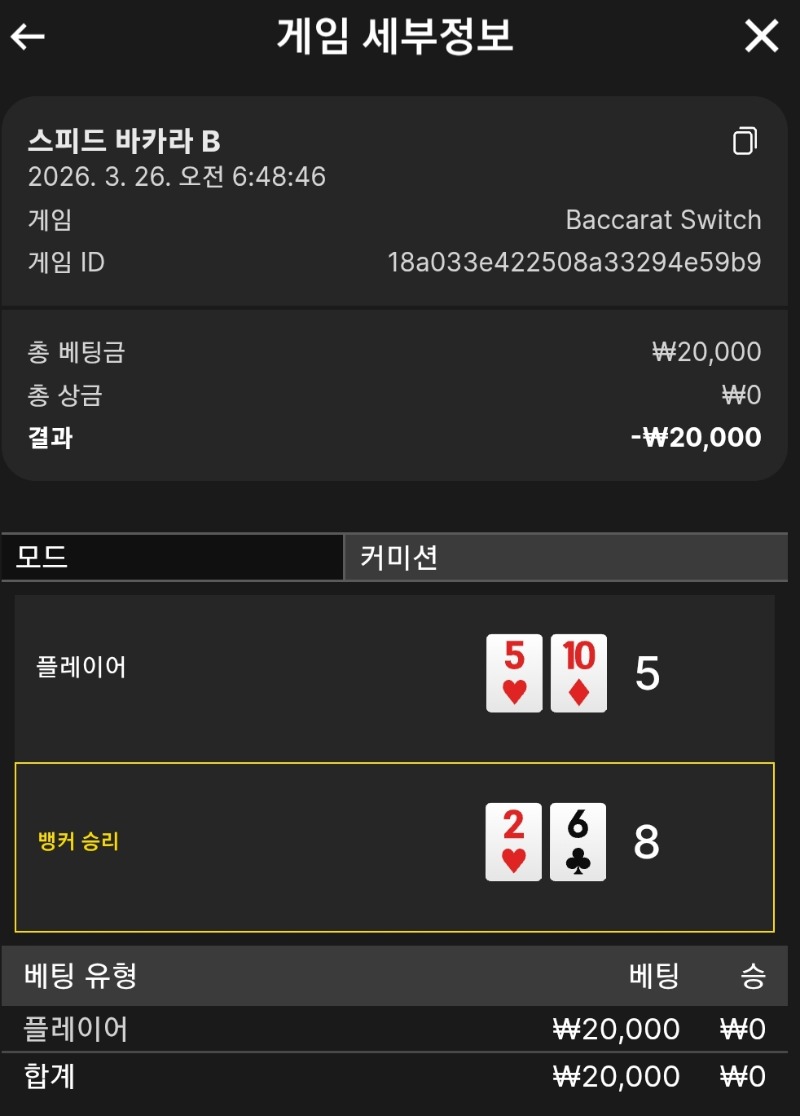Close the game details screen

click(x=761, y=37)
